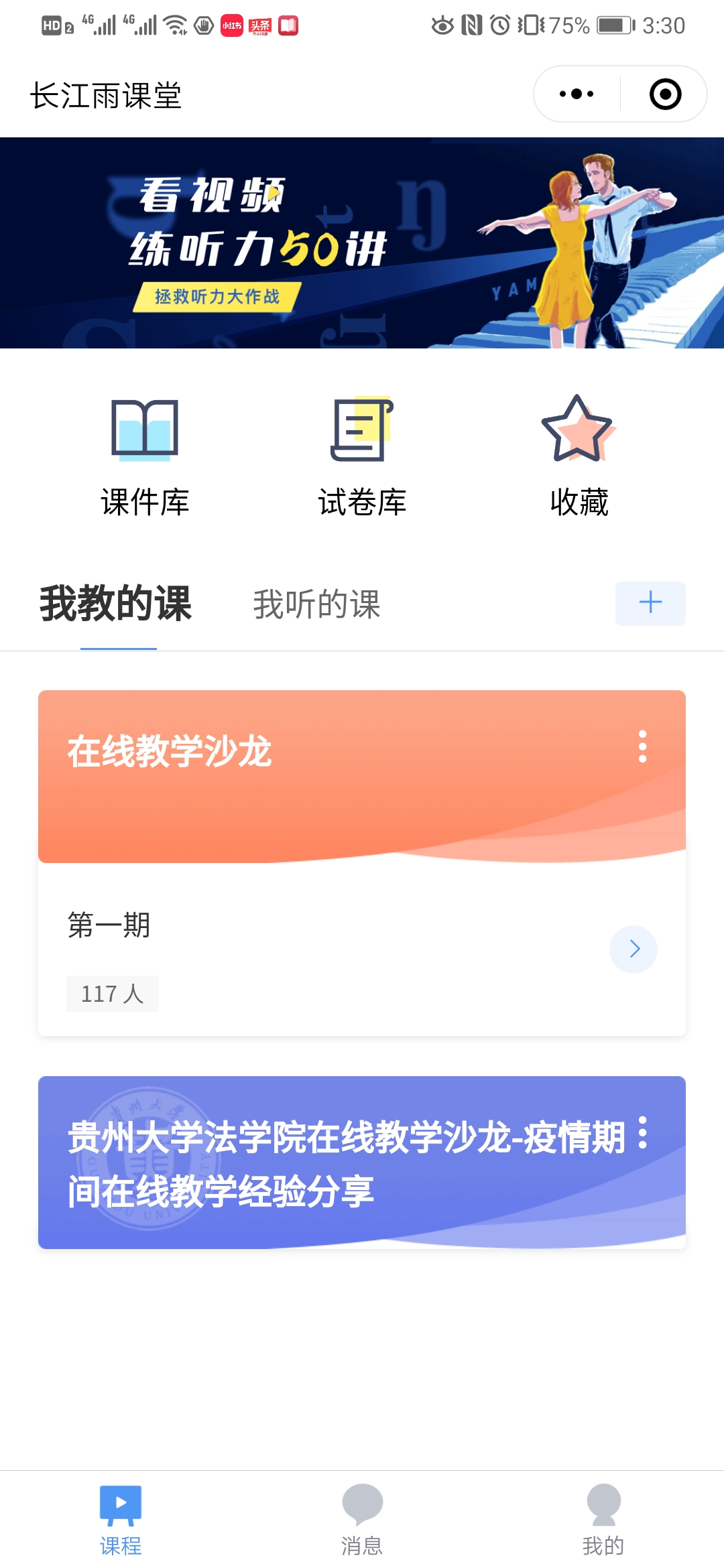Switch to 我听的课 tab
The image size is (724, 1568).
[x=316, y=604]
